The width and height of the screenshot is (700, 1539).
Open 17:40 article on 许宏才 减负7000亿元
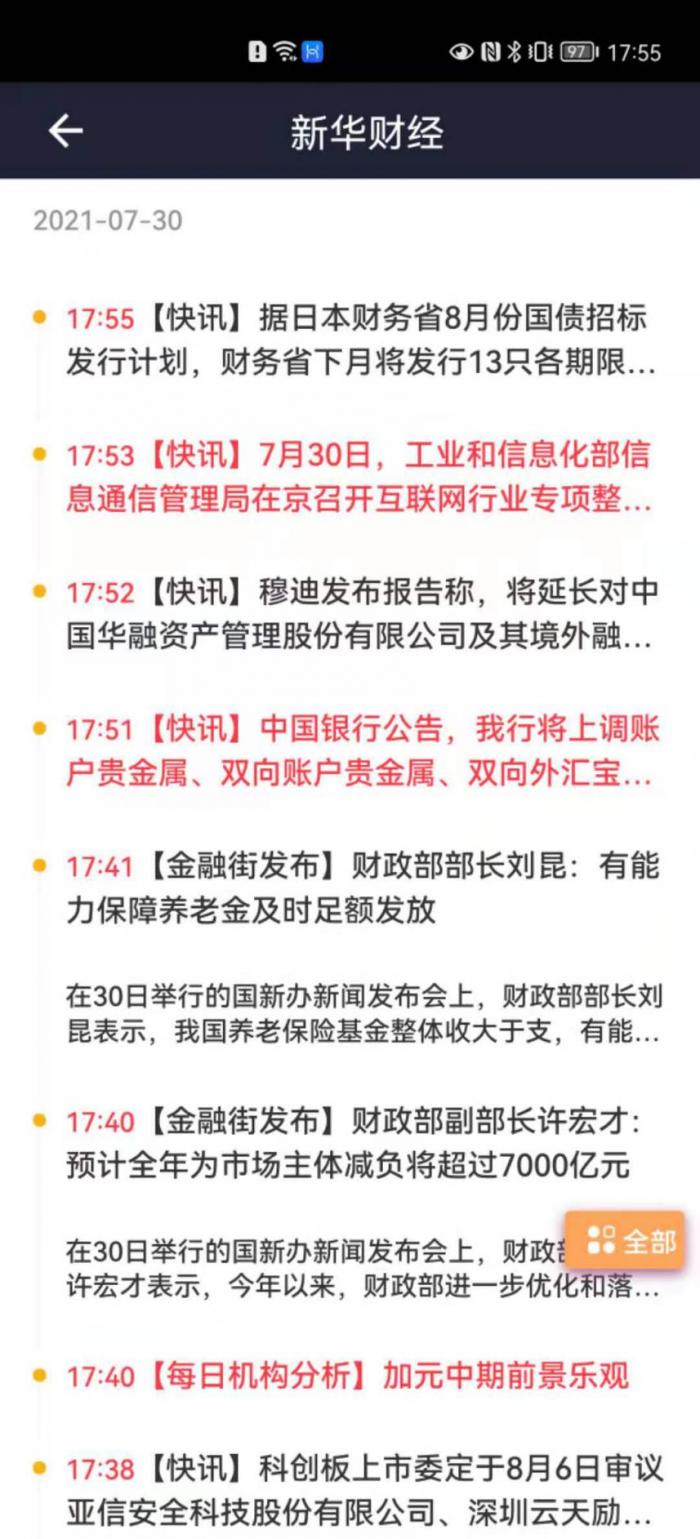(350, 1144)
